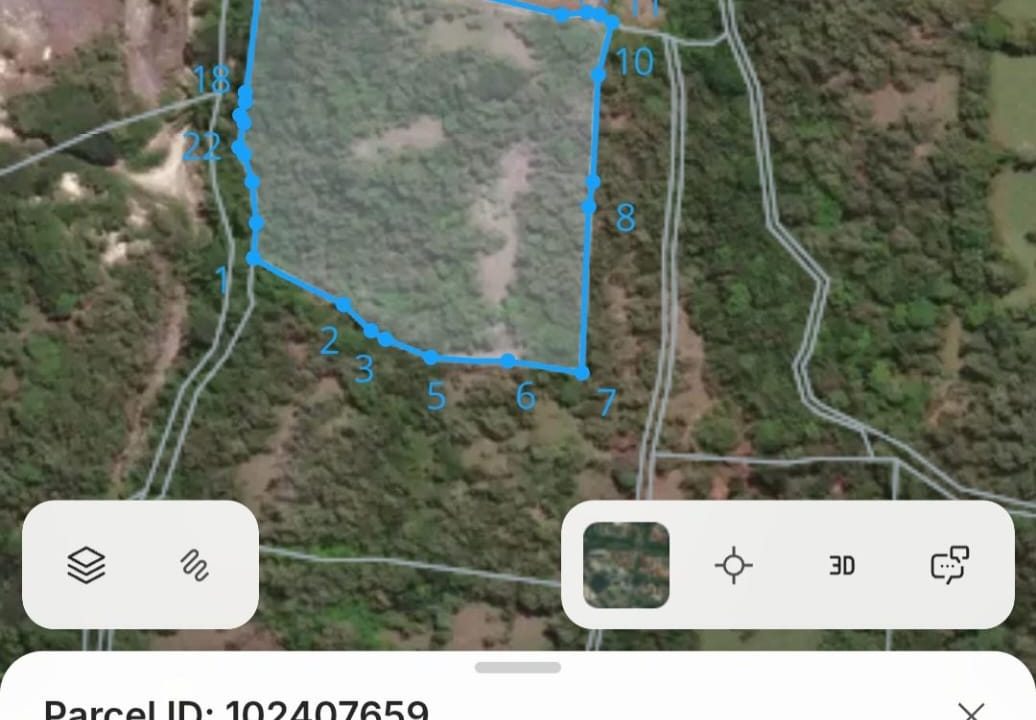The width and height of the screenshot is (1036, 720).
Task: Open the map layers menu
Action: [x=86, y=566]
